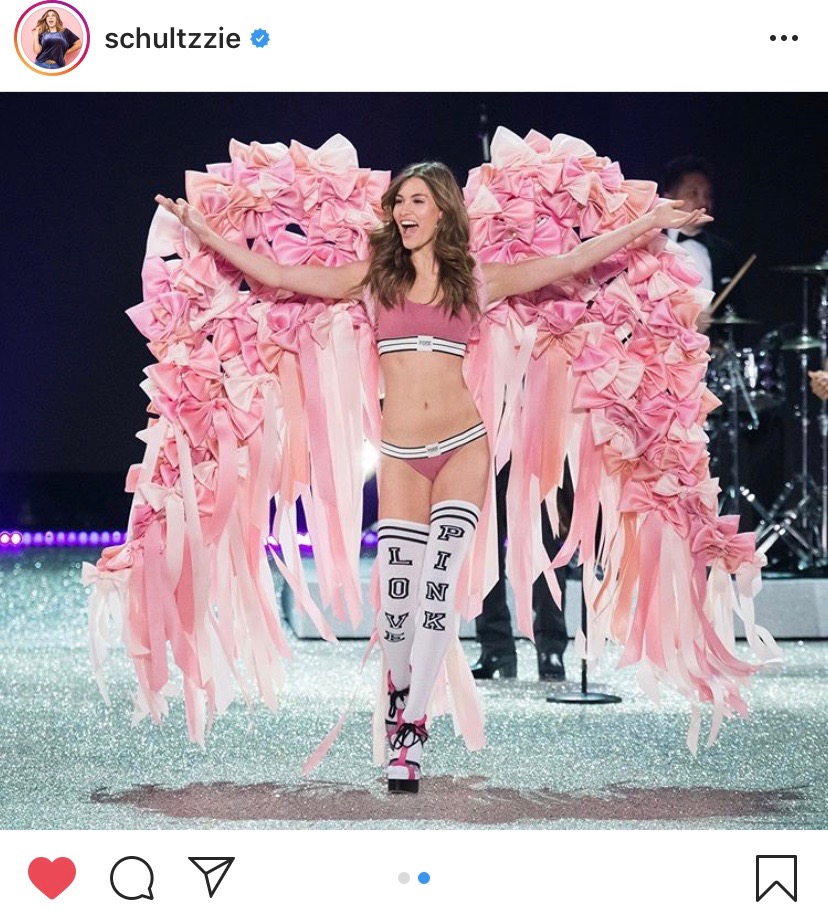Open the post's three-dot options menu
Viewport: 828px width, 916px height.
pos(783,39)
